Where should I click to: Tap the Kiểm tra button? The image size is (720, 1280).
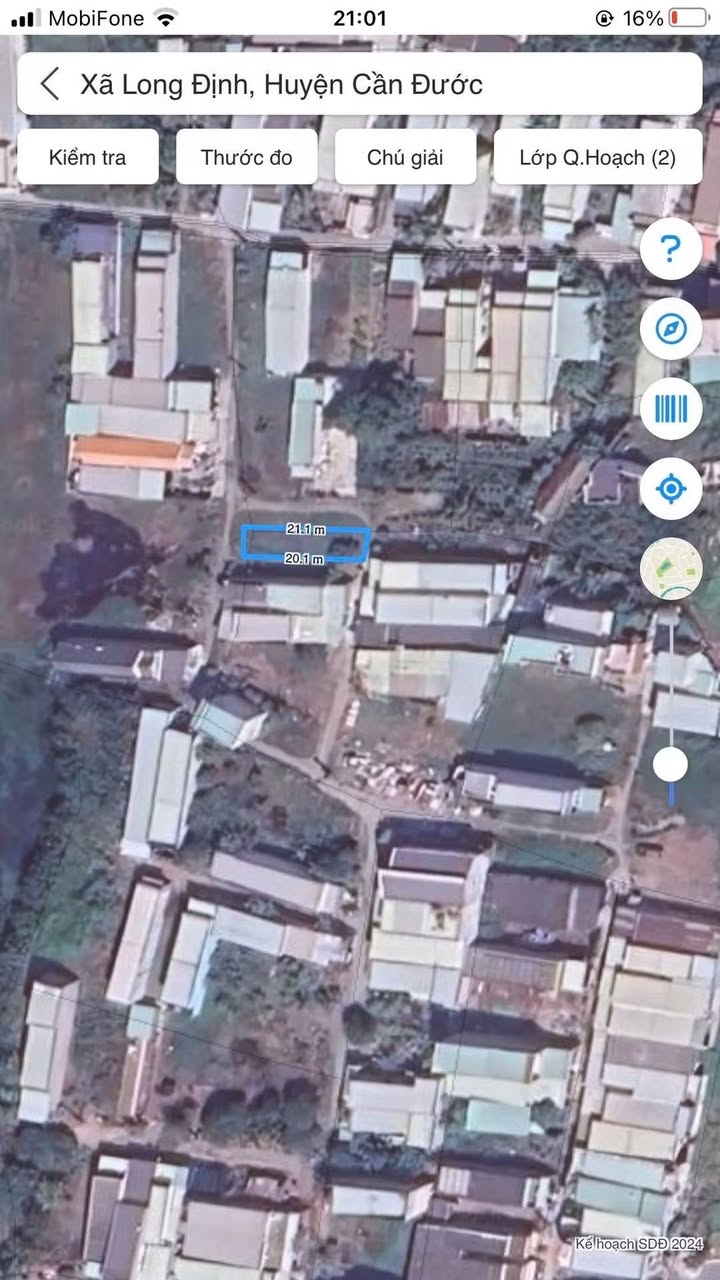[x=88, y=157]
